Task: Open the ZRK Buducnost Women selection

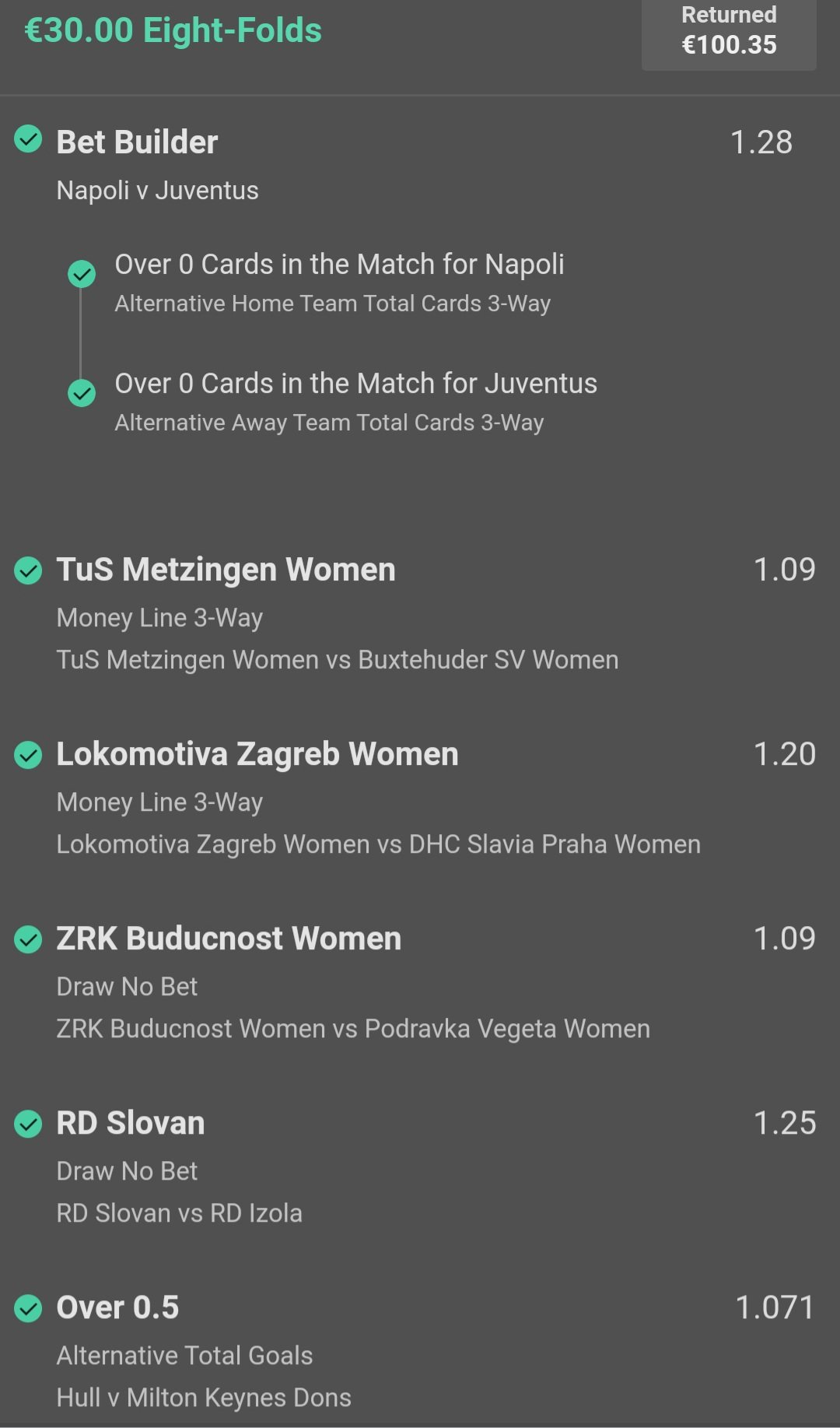Action: (229, 939)
